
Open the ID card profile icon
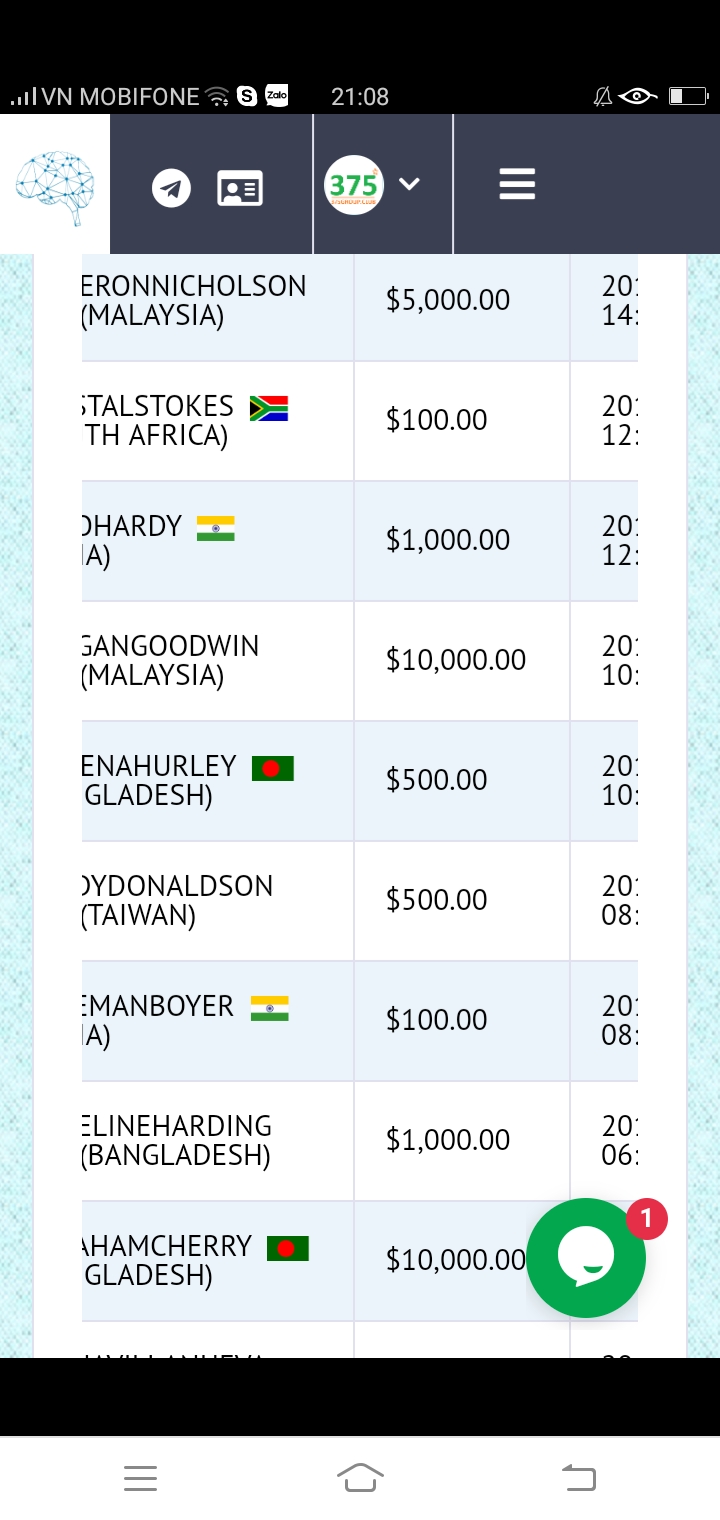(240, 187)
